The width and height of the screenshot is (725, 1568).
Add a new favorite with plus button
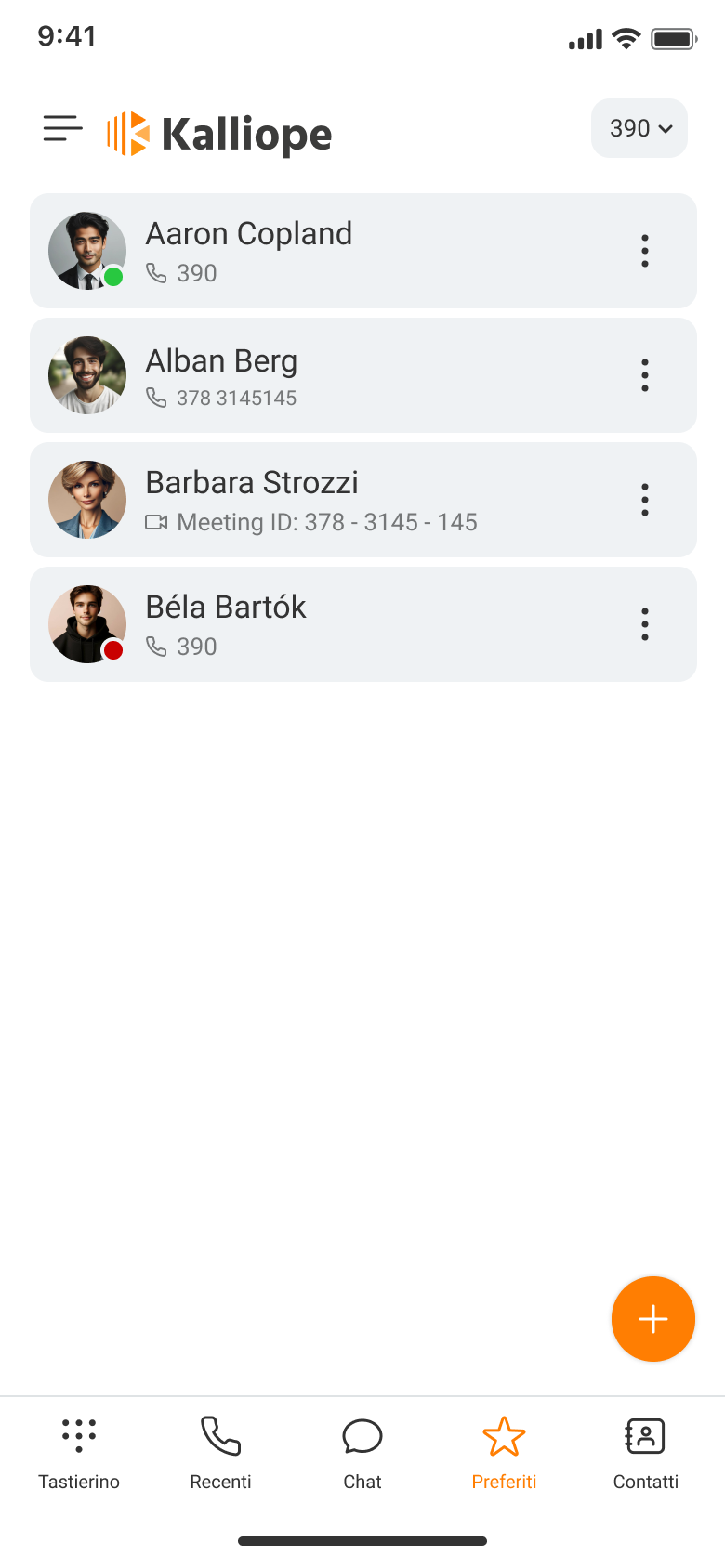tap(652, 1319)
